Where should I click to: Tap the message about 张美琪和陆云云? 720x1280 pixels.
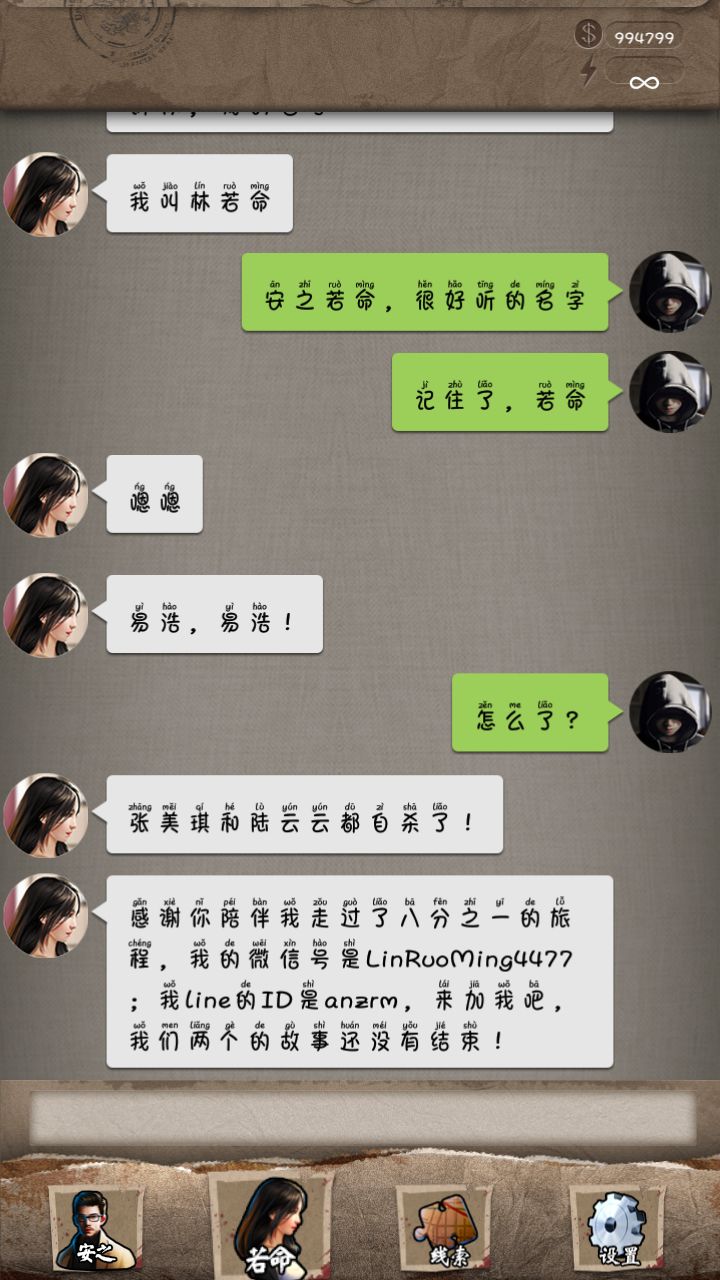point(305,815)
